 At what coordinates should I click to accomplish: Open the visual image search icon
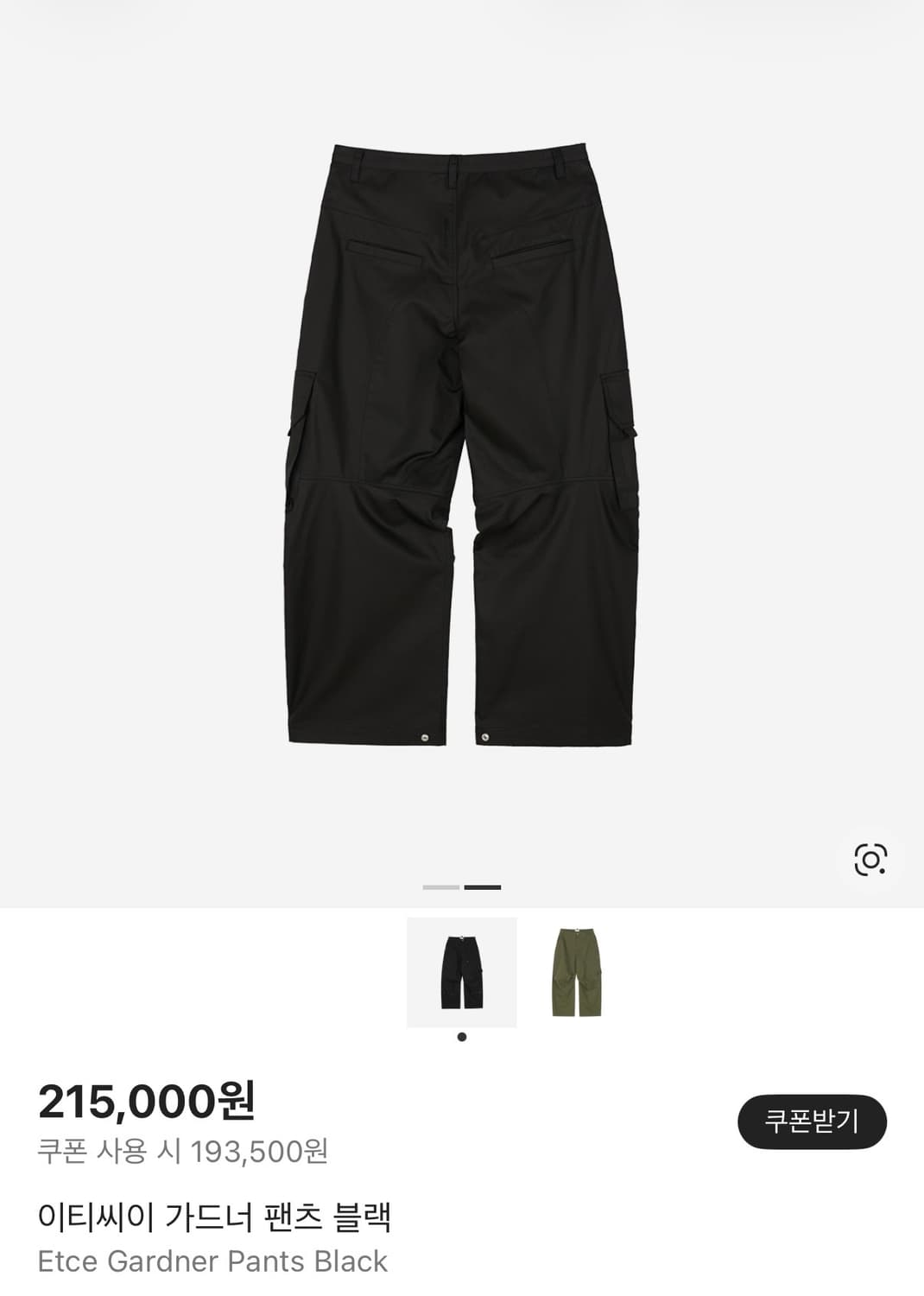870,860
